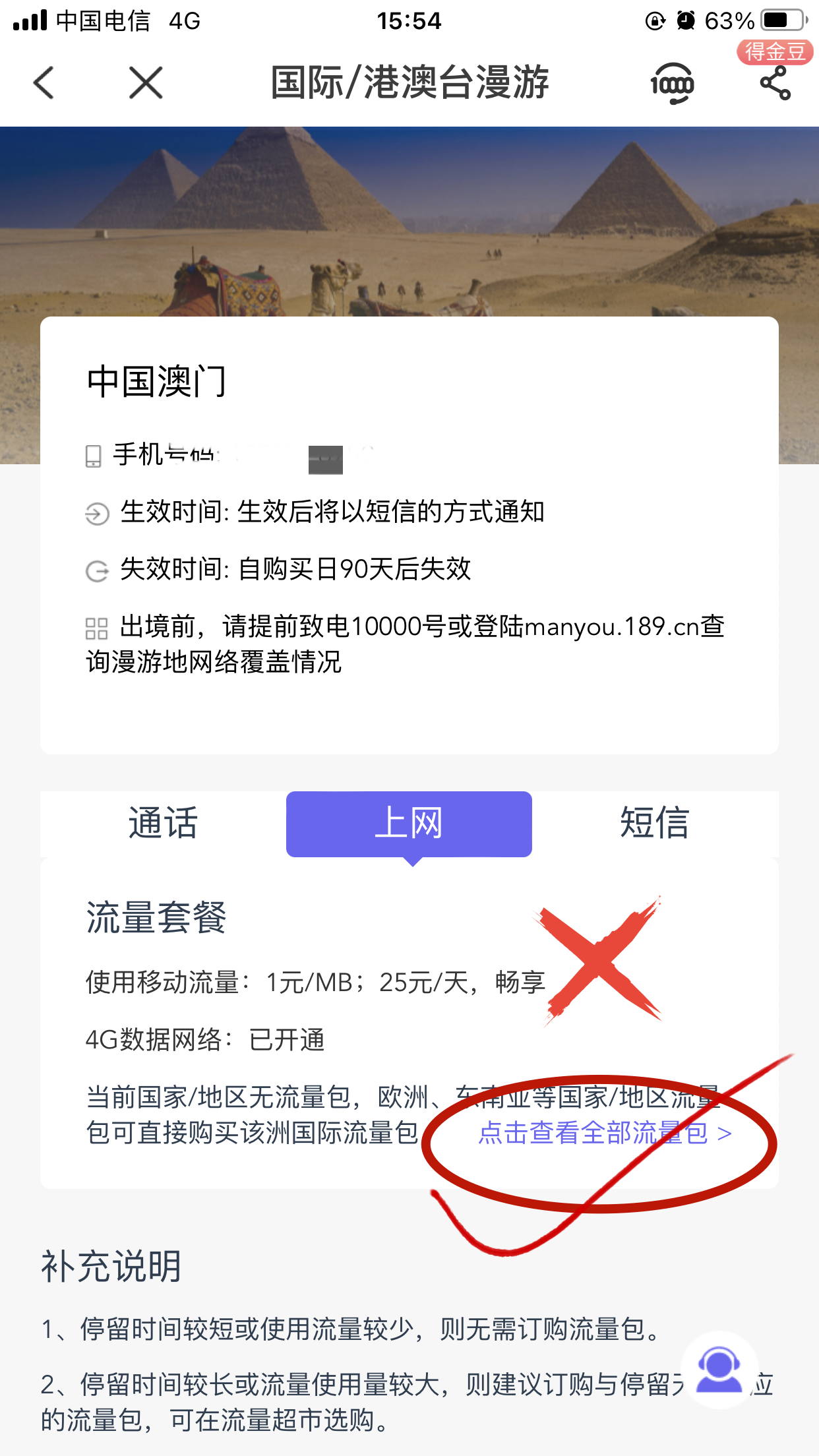Share this roaming page

pyautogui.click(x=775, y=84)
